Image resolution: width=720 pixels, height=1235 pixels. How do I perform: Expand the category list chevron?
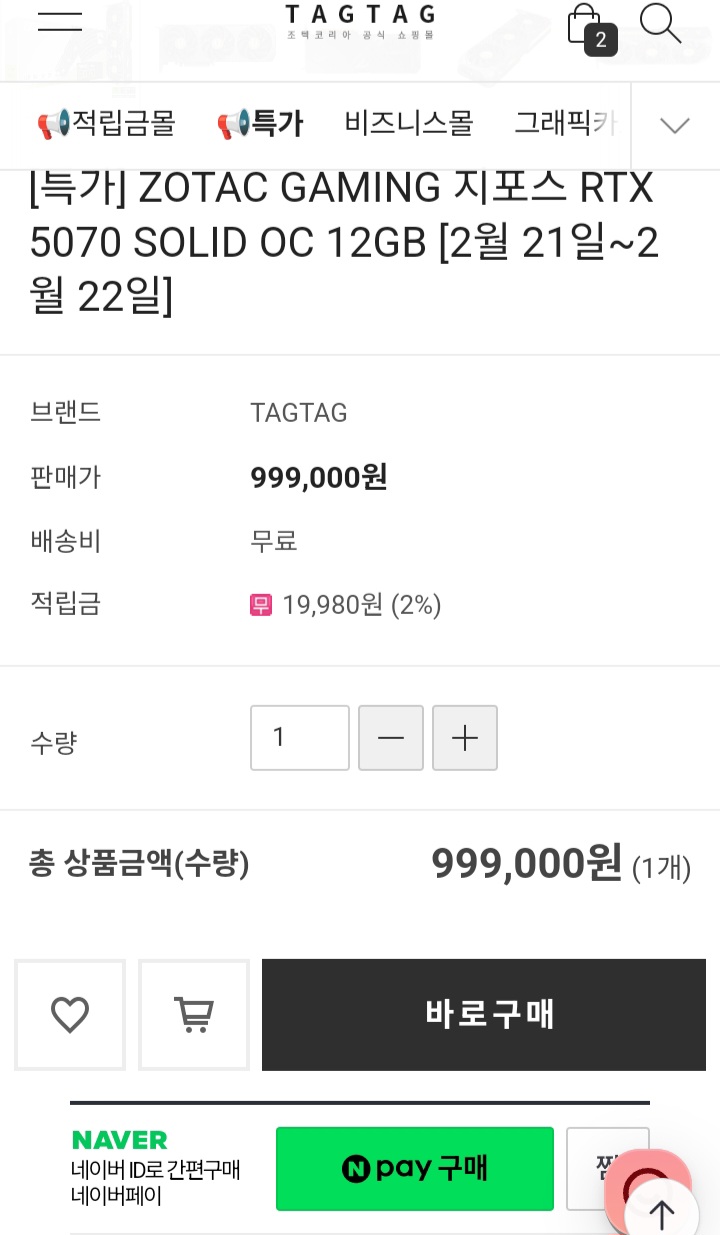pyautogui.click(x=675, y=125)
